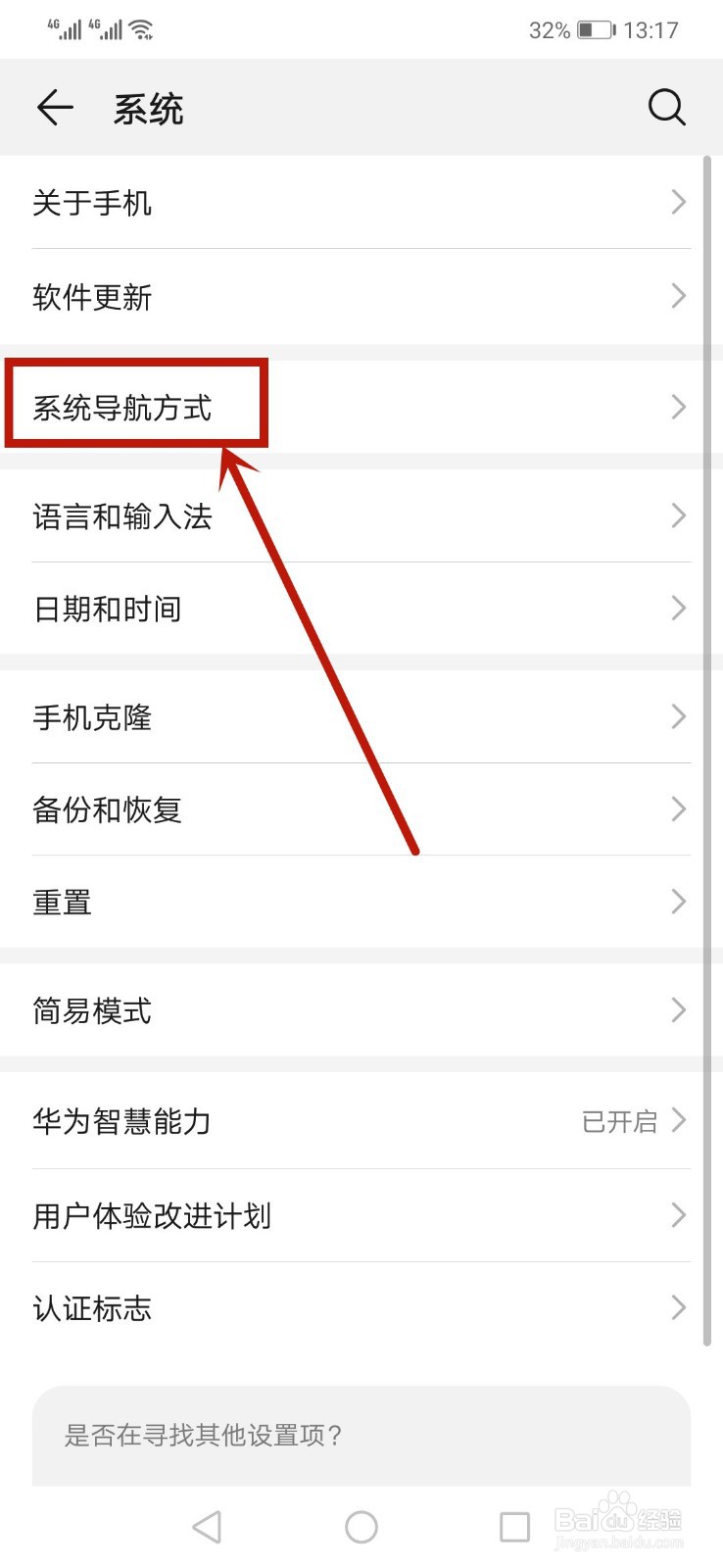Image resolution: width=723 pixels, height=1568 pixels.
Task: Expand 系统导航方式 via its chevron
Action: (x=678, y=408)
